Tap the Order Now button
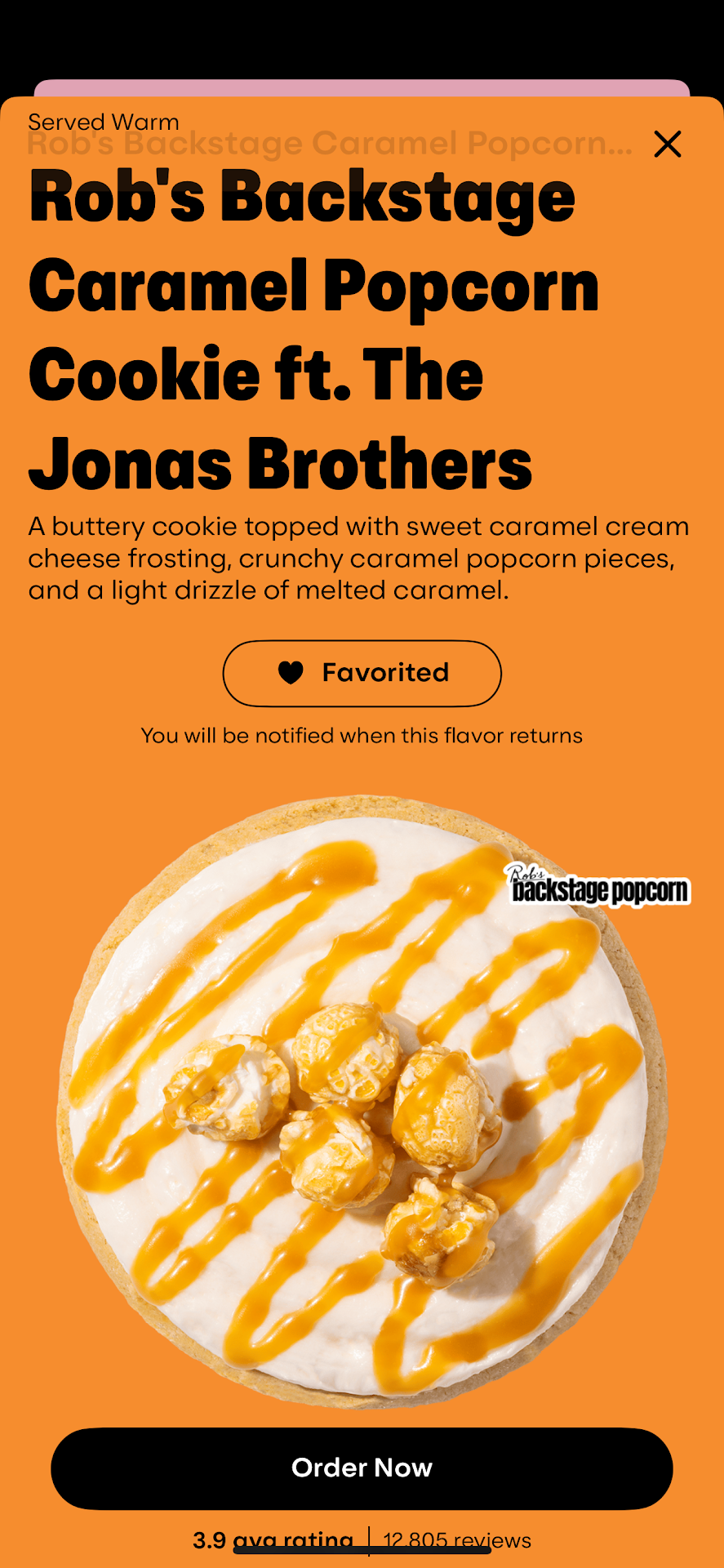 point(362,1468)
